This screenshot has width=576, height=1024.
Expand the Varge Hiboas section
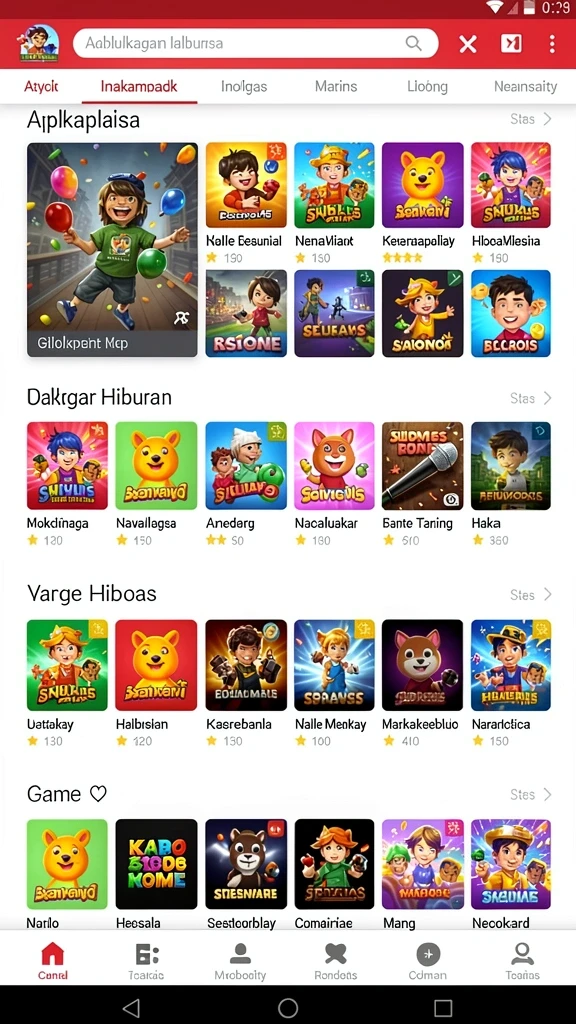click(x=530, y=594)
